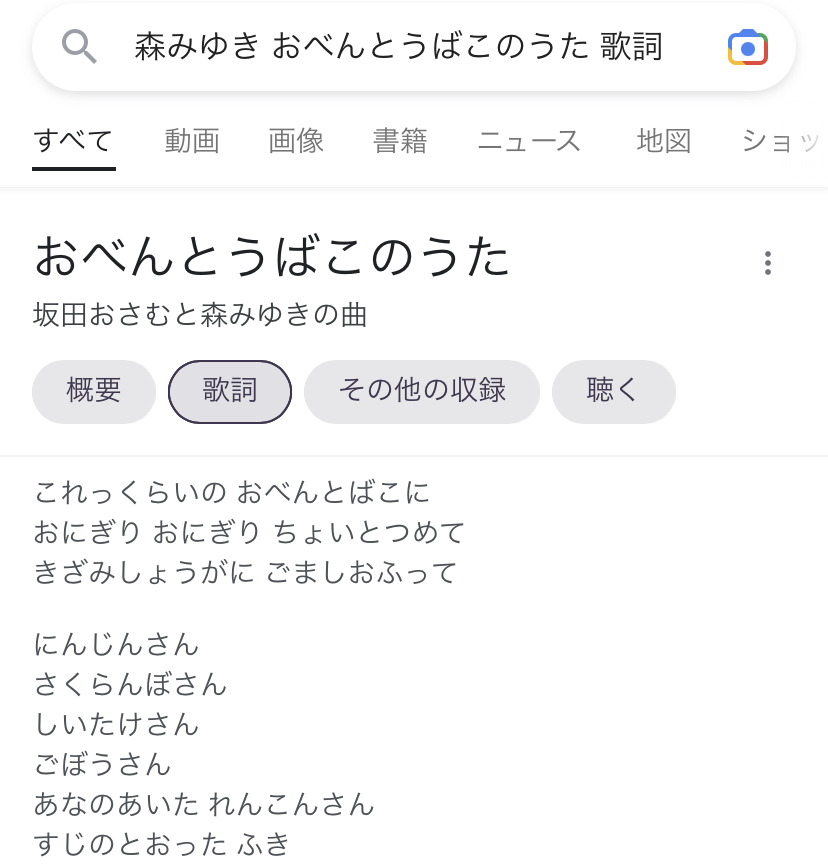Select the 歌詞 chip
Screen dimensions: 828x866
230,391
